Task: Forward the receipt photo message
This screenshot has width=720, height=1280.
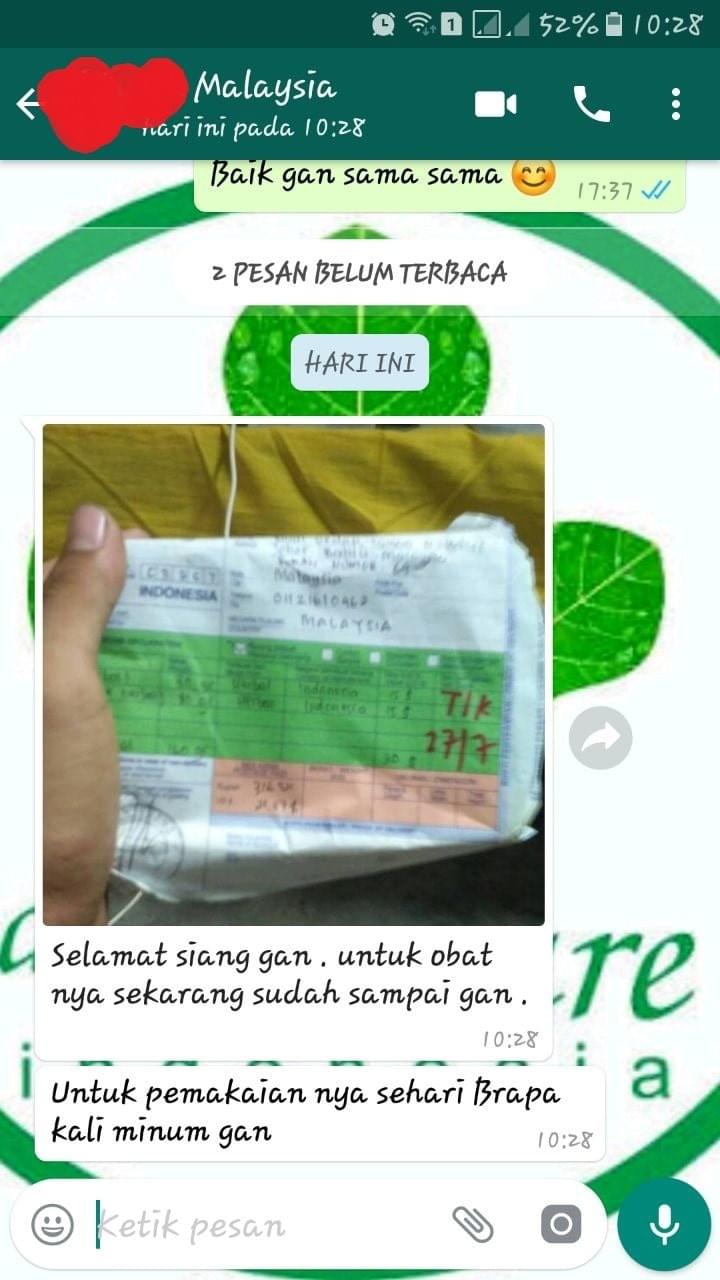Action: [600, 738]
